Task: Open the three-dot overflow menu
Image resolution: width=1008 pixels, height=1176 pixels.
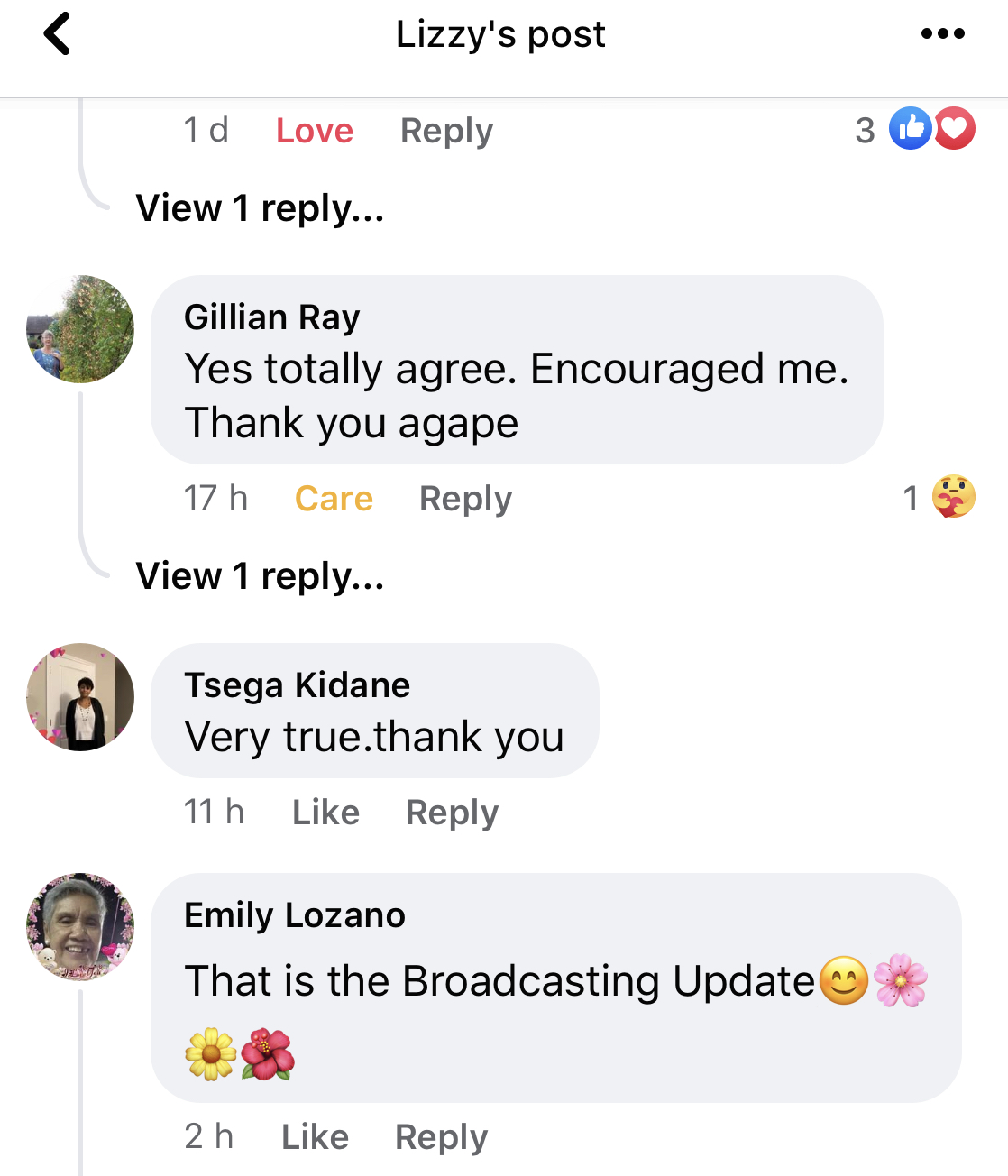Action: 942,34
